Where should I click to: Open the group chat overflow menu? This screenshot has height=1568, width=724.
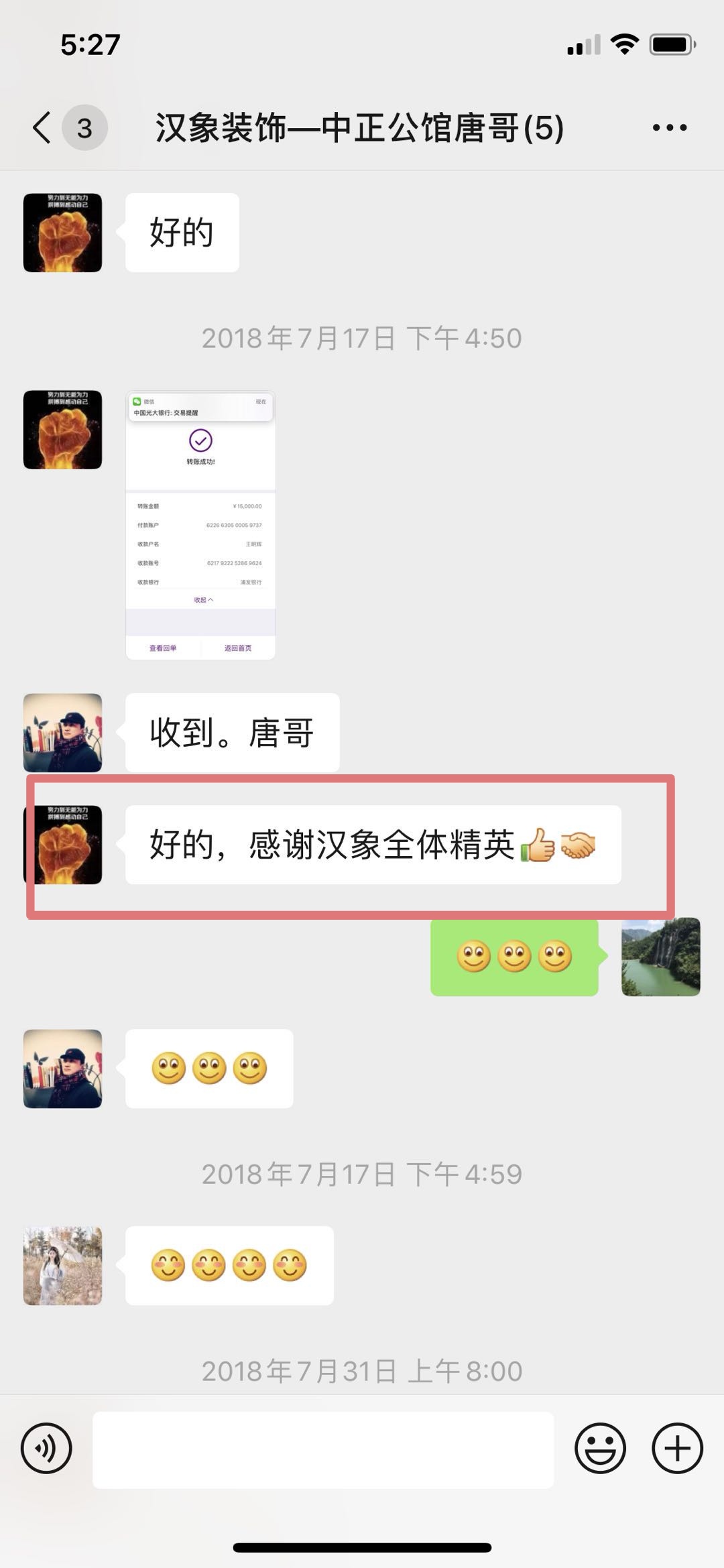coord(669,127)
